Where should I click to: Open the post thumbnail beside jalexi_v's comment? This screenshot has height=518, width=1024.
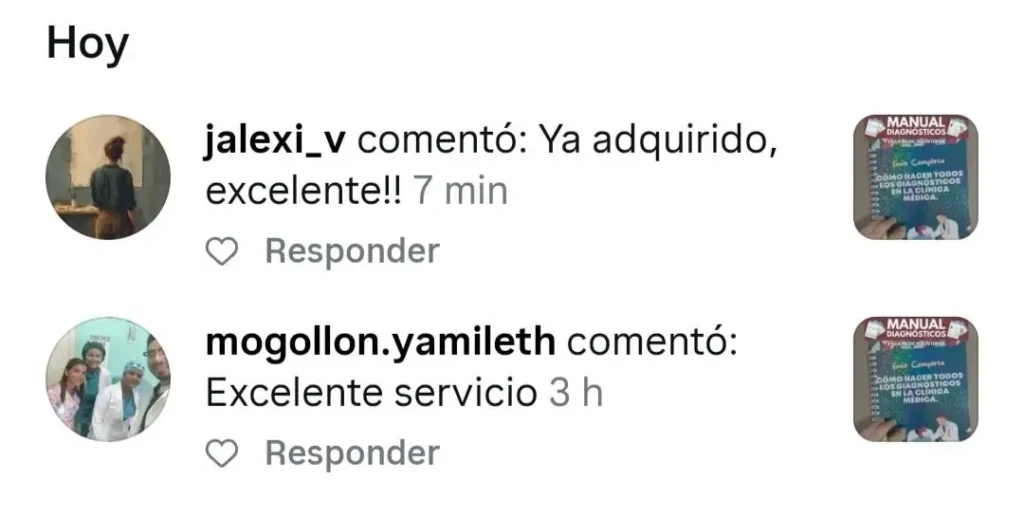915,177
